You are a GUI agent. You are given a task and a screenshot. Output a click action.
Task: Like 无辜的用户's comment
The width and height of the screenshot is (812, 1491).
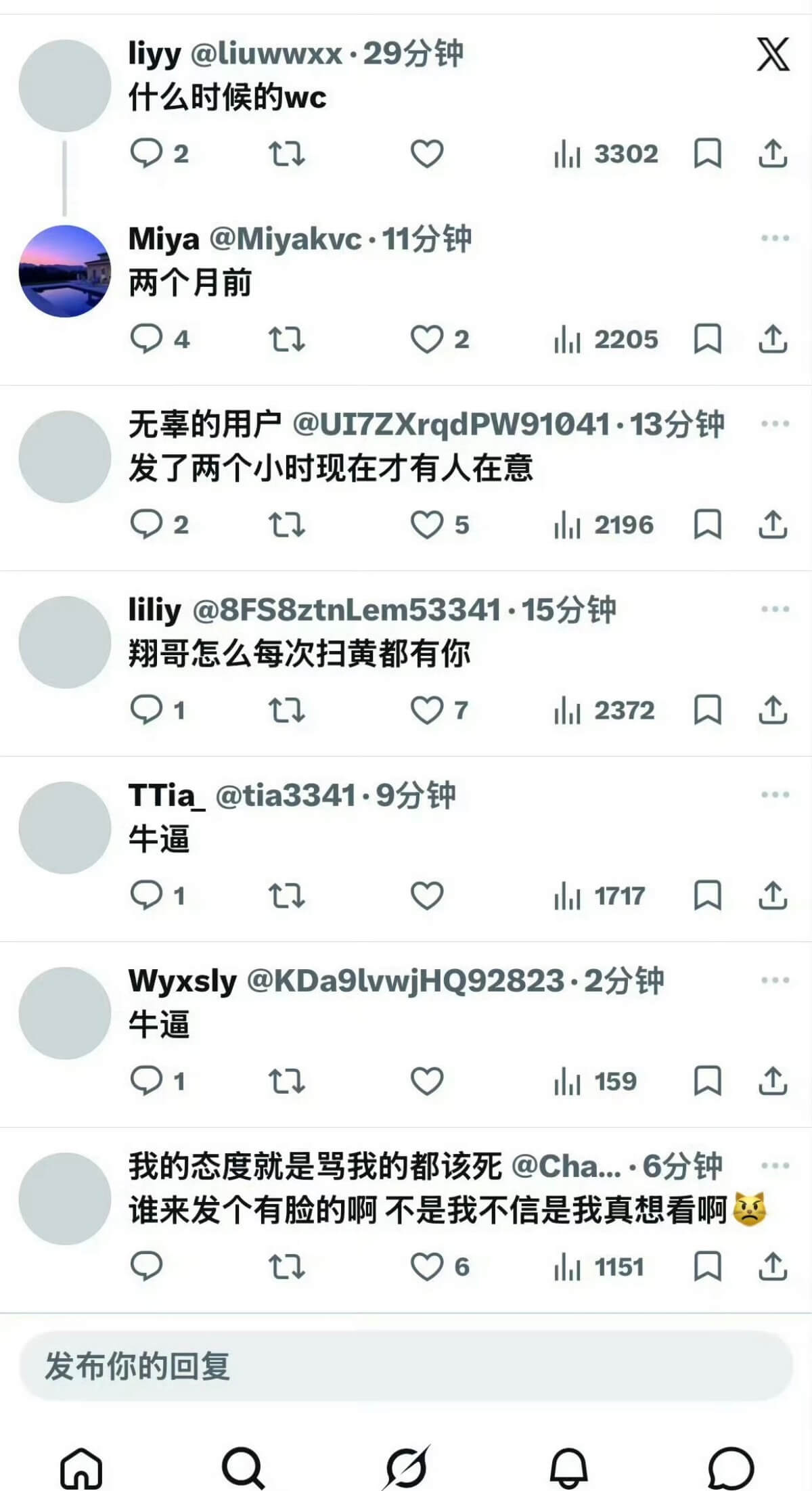(427, 525)
